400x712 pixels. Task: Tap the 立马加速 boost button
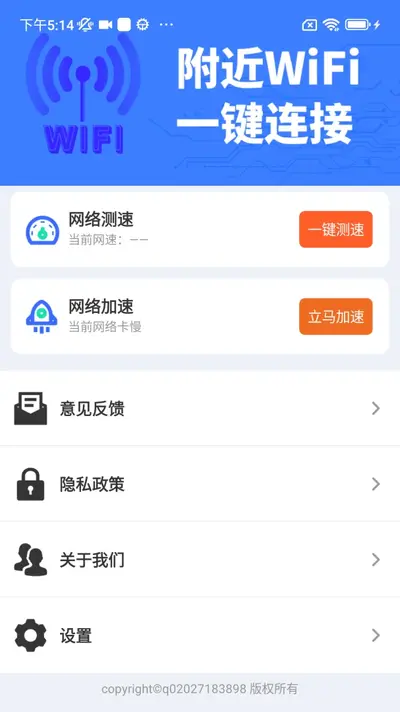pyautogui.click(x=336, y=316)
